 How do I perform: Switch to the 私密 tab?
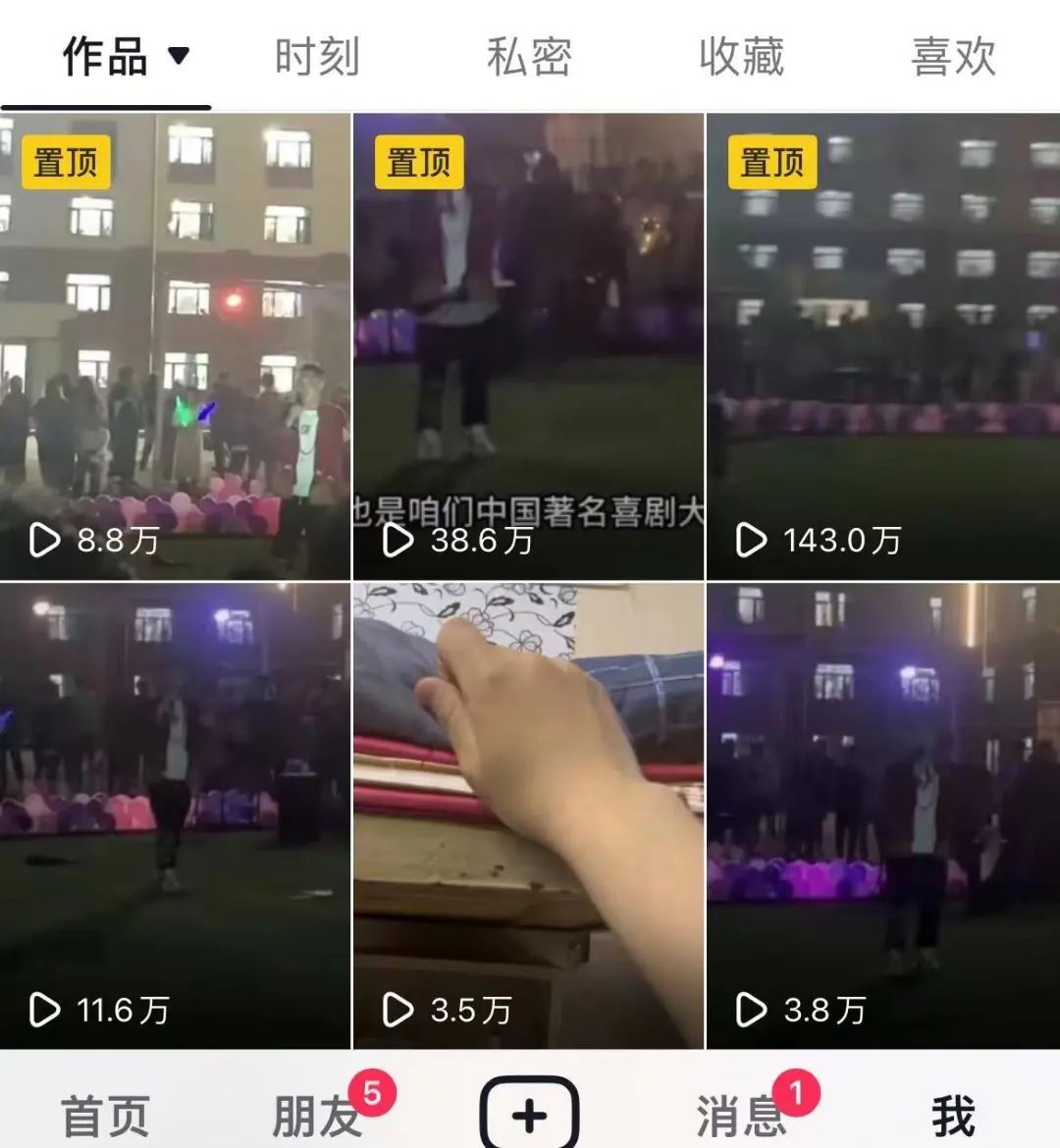point(529,56)
